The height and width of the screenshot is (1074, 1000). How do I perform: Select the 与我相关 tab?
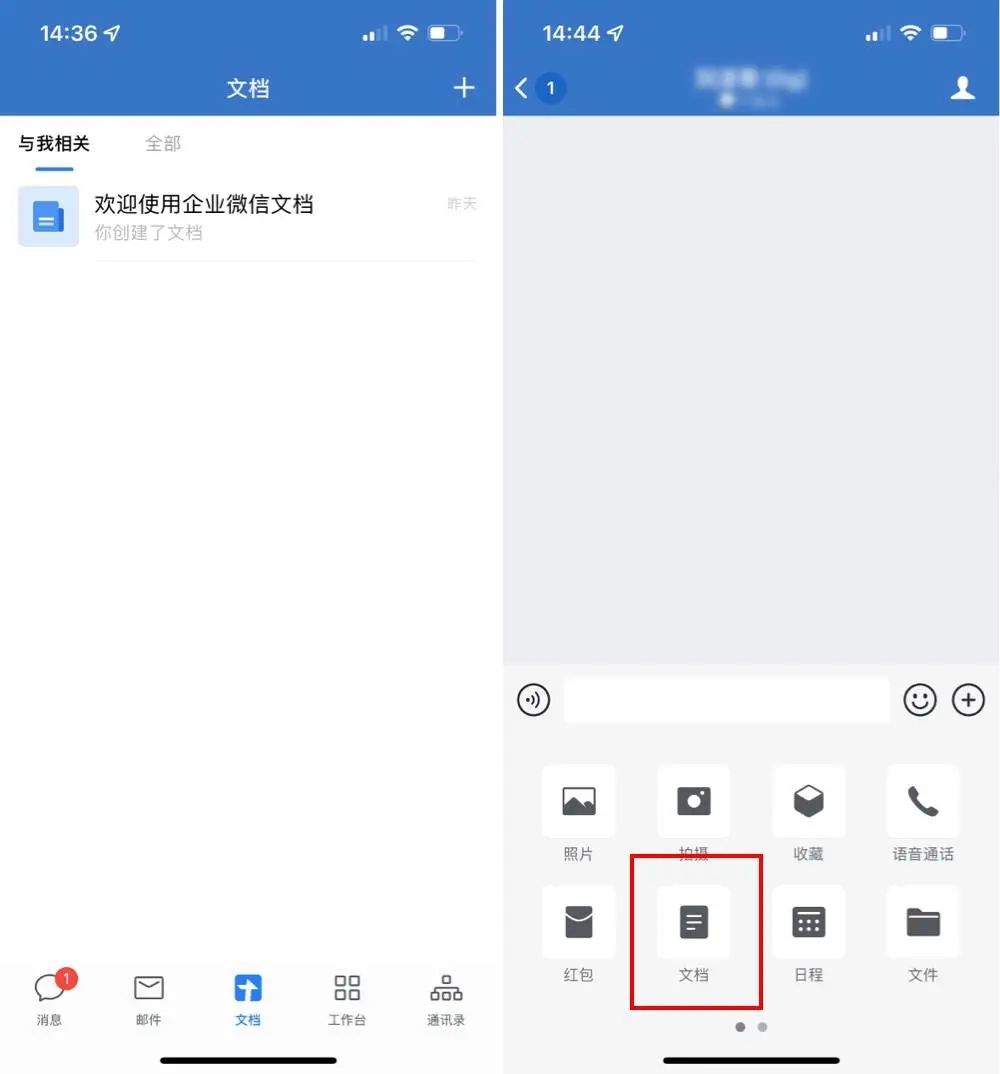click(54, 144)
